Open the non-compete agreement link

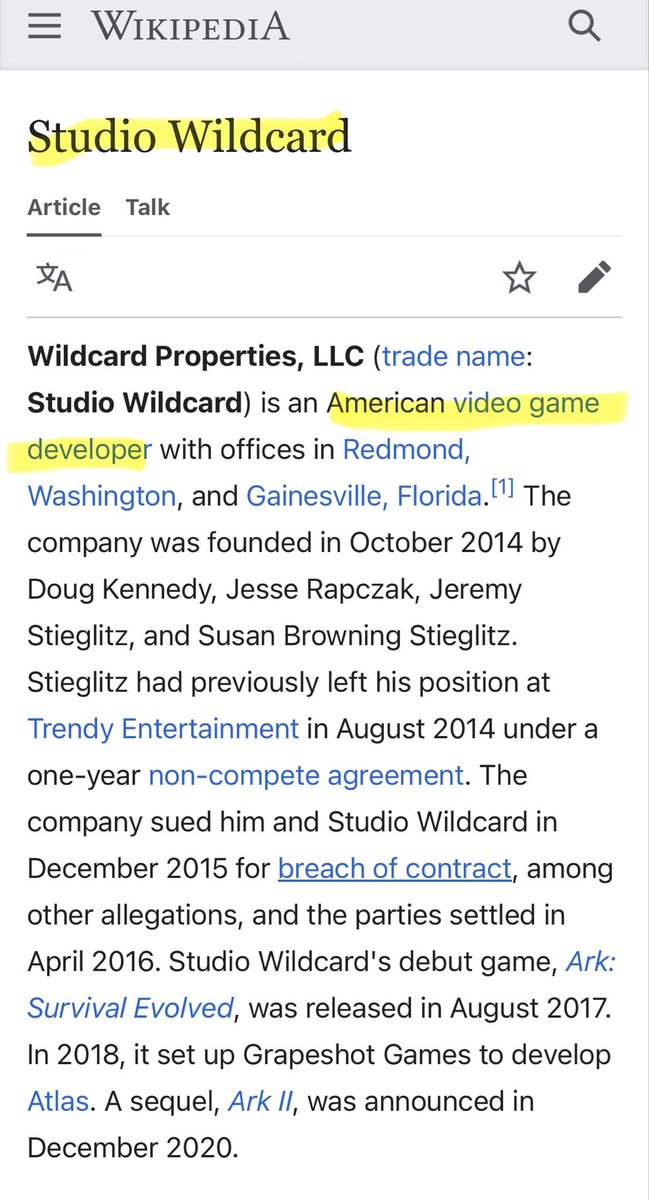tap(306, 775)
